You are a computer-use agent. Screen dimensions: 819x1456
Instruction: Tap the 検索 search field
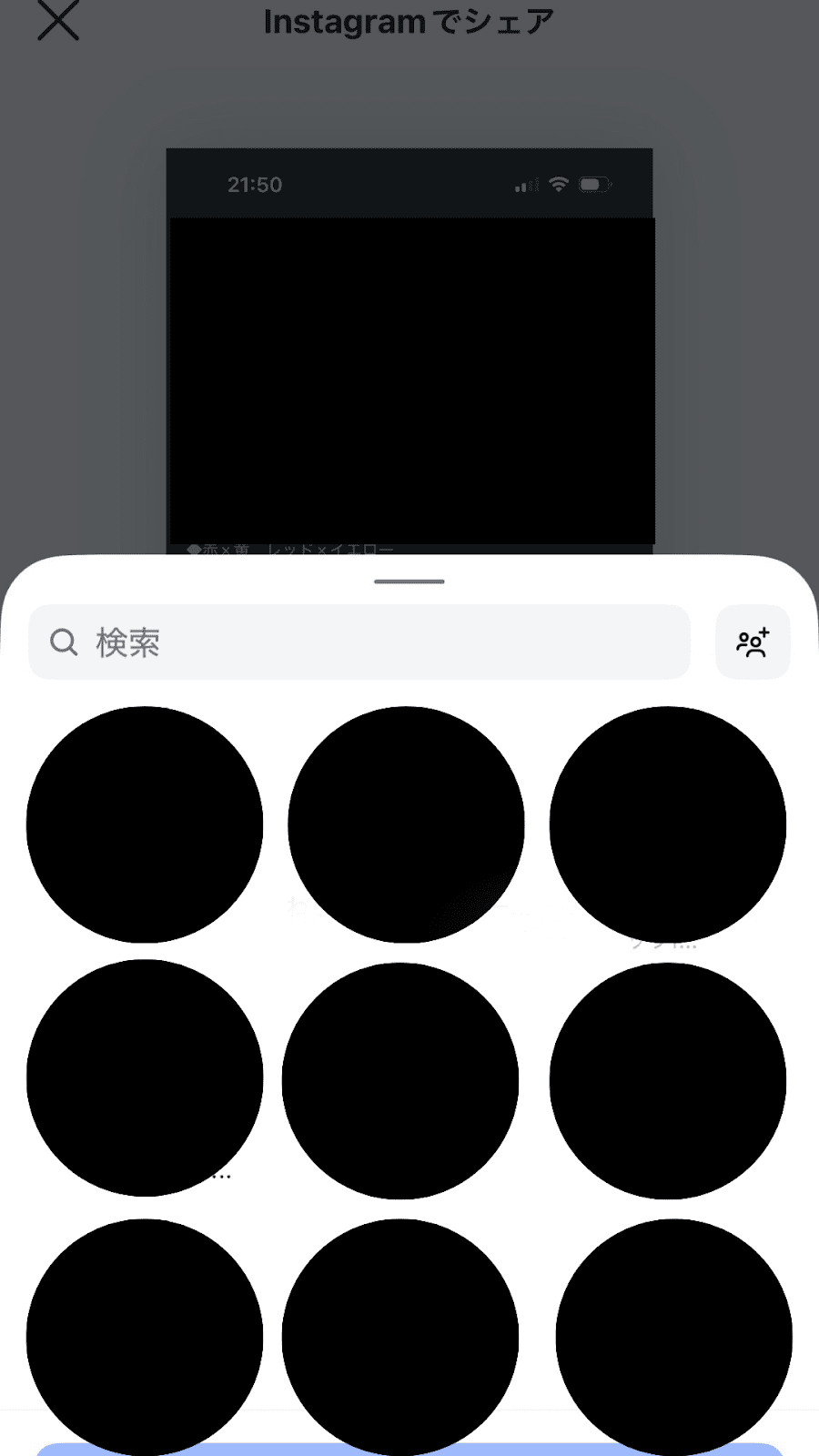pos(359,642)
